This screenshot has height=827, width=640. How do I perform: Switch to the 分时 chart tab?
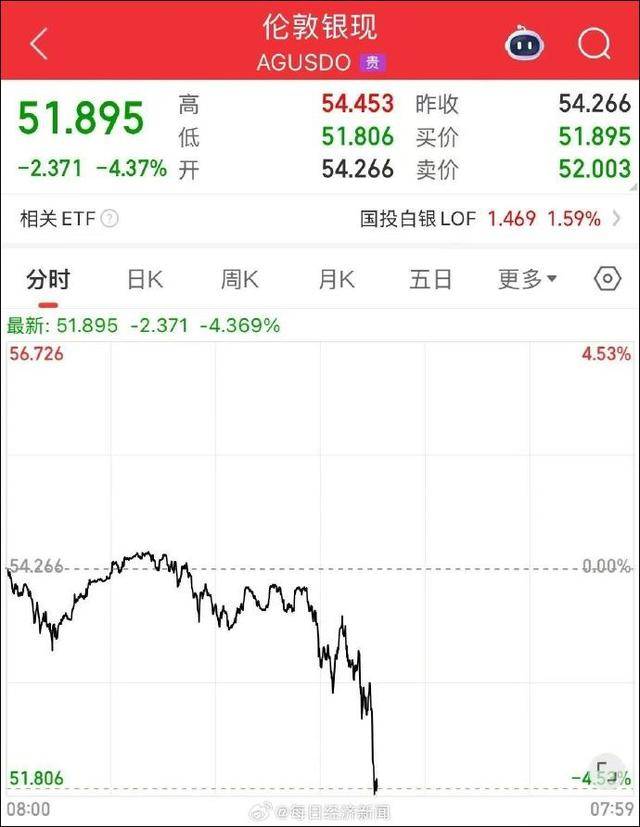click(48, 279)
